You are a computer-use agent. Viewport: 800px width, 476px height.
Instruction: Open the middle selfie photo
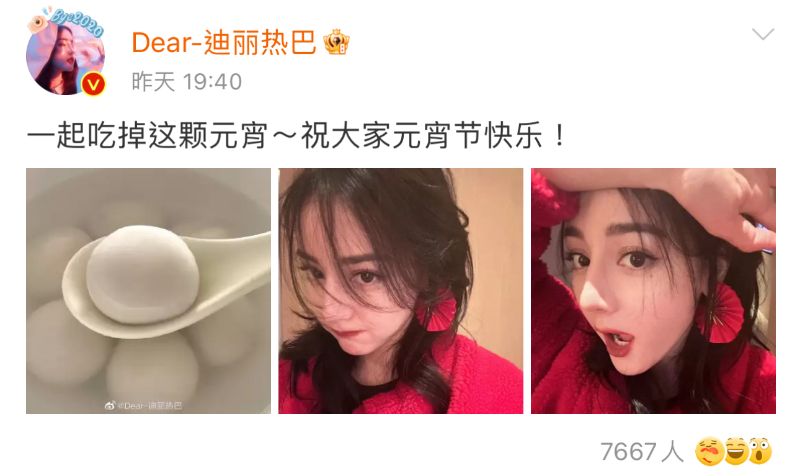[401, 290]
